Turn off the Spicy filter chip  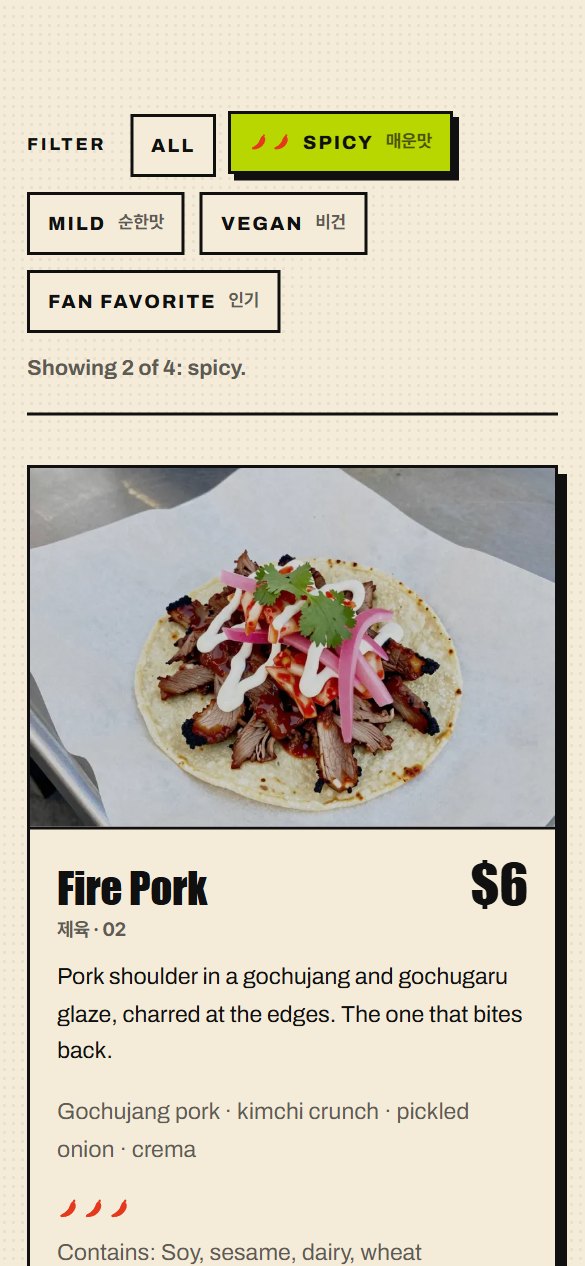[341, 142]
